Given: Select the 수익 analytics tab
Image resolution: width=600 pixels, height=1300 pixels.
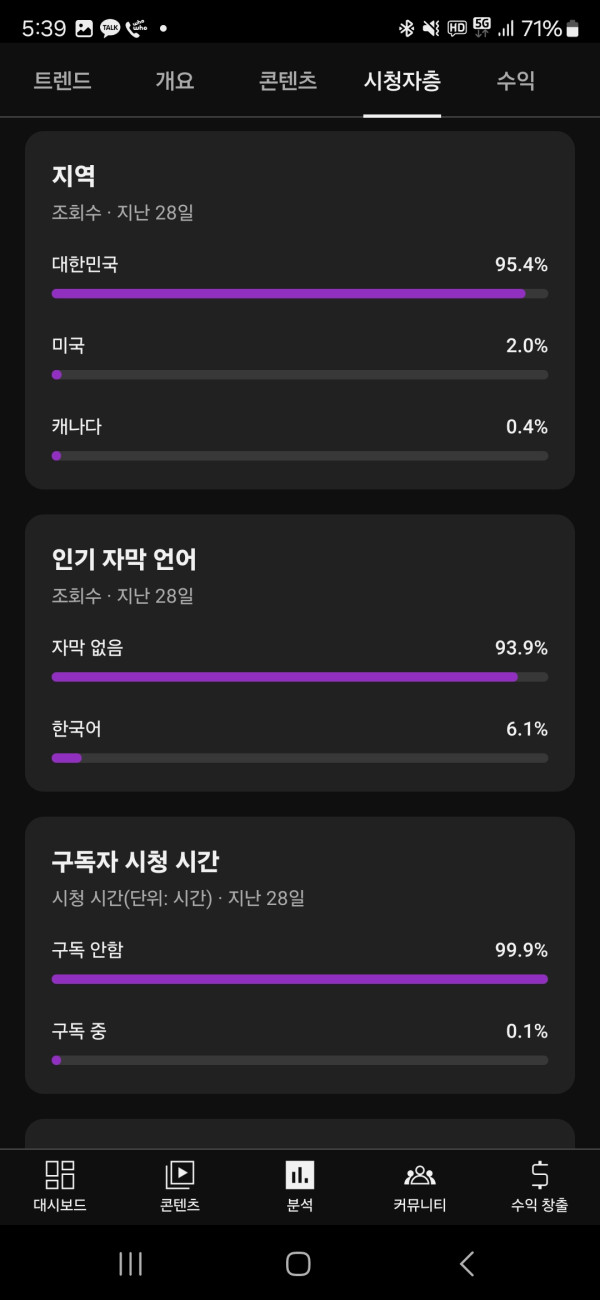Looking at the screenshot, I should point(516,81).
